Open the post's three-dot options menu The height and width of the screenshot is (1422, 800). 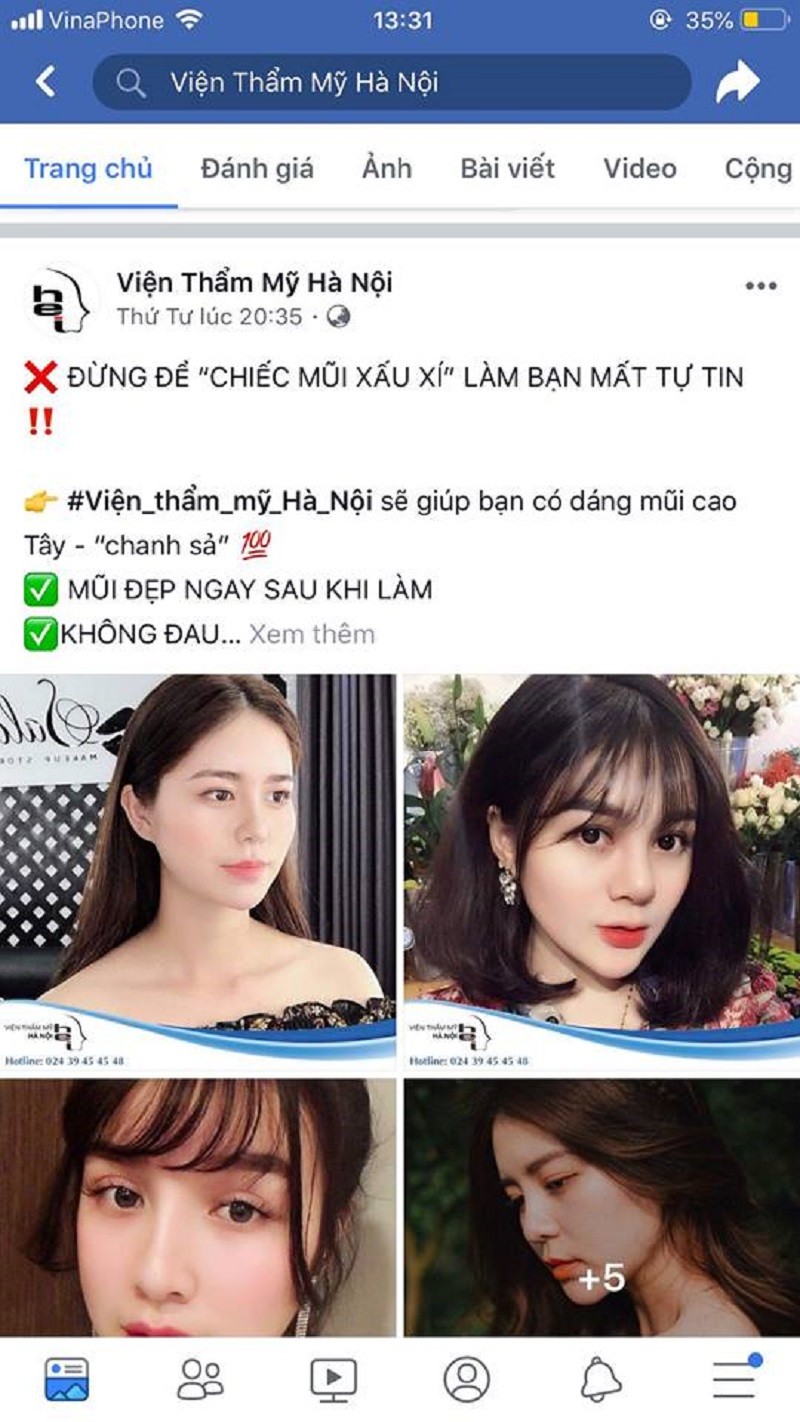click(760, 287)
